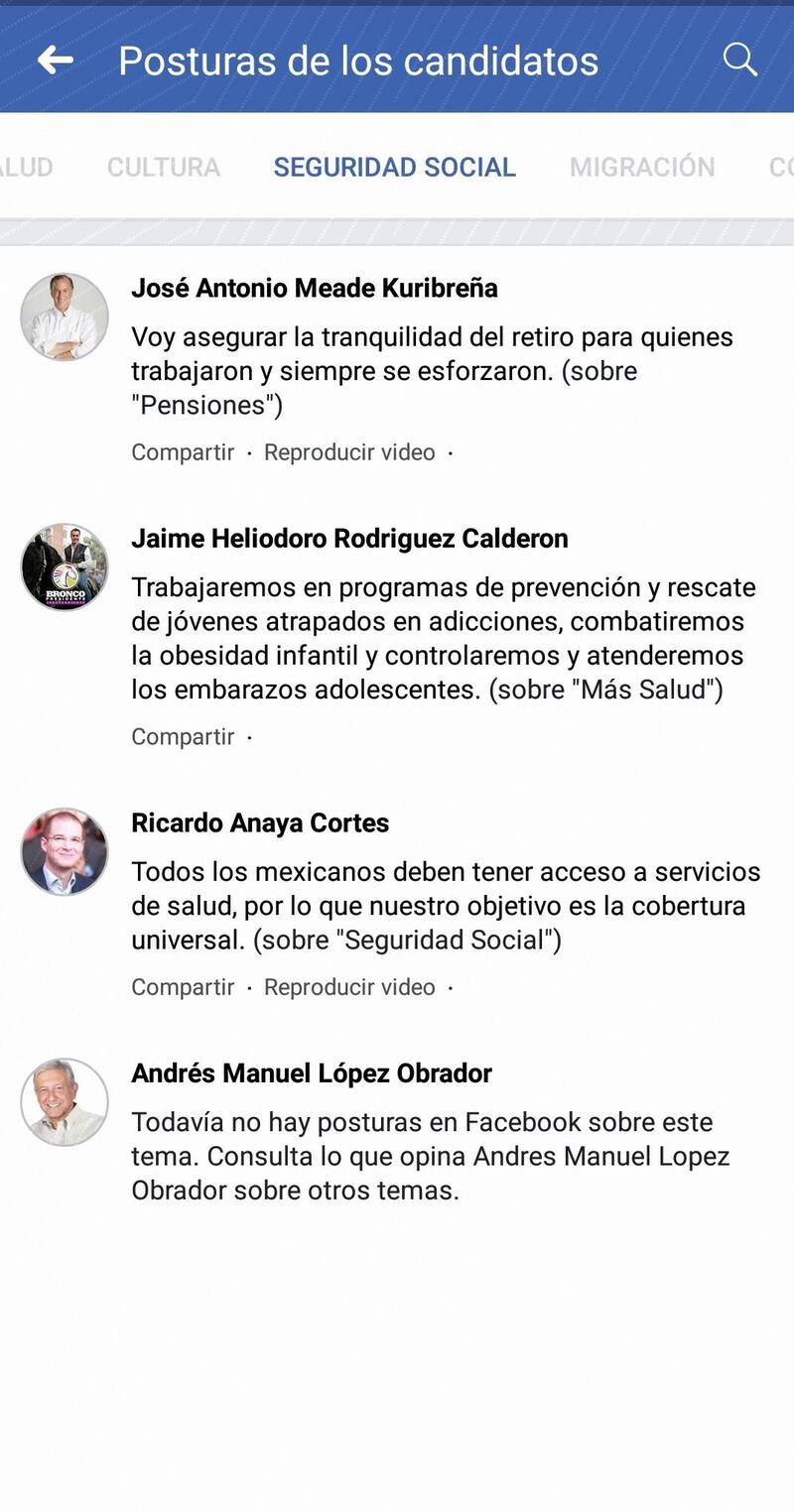
Task: Open Andrés Manuel López Obrador's profile picture
Action: pos(65,1102)
